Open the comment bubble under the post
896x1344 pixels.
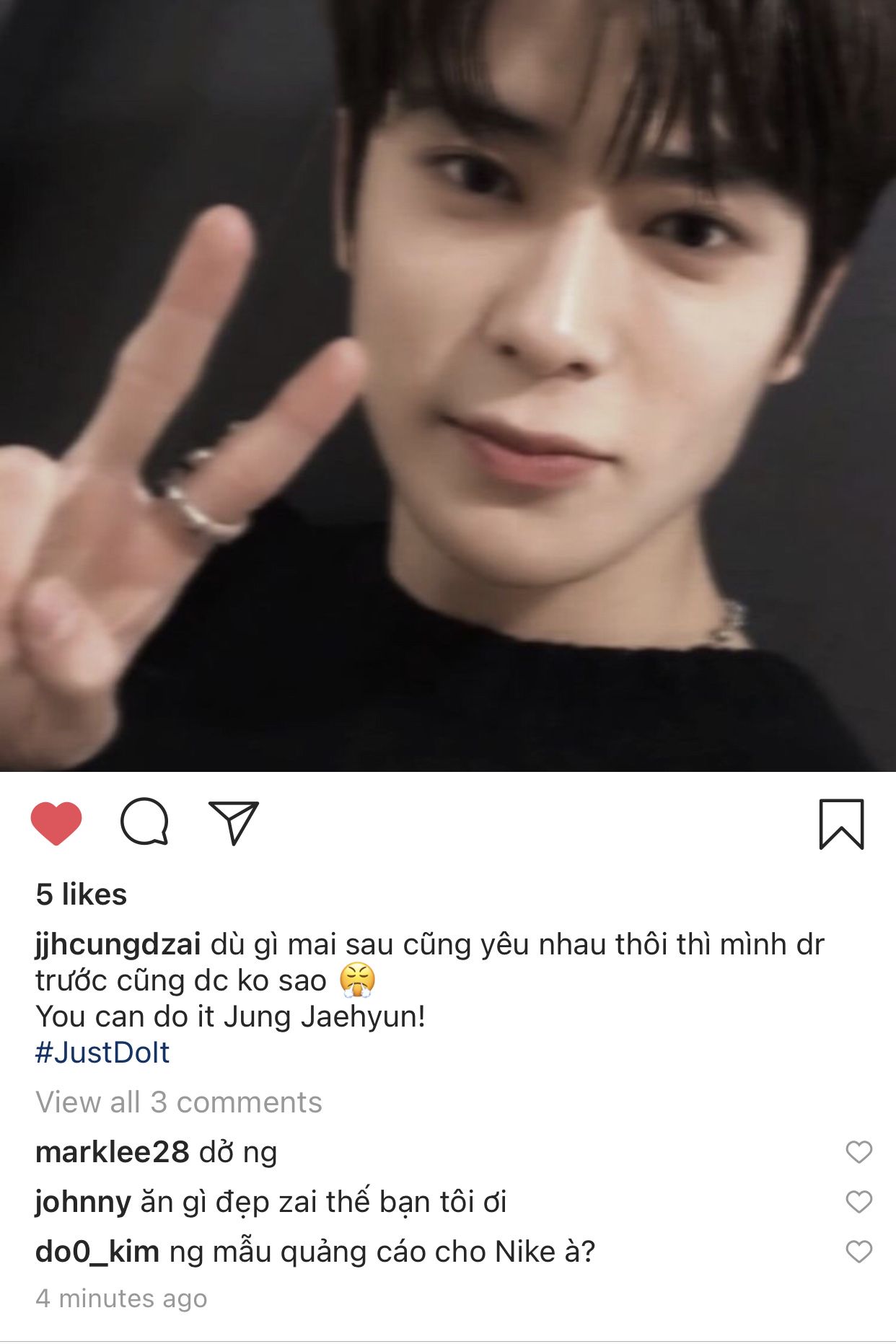pyautogui.click(x=144, y=822)
